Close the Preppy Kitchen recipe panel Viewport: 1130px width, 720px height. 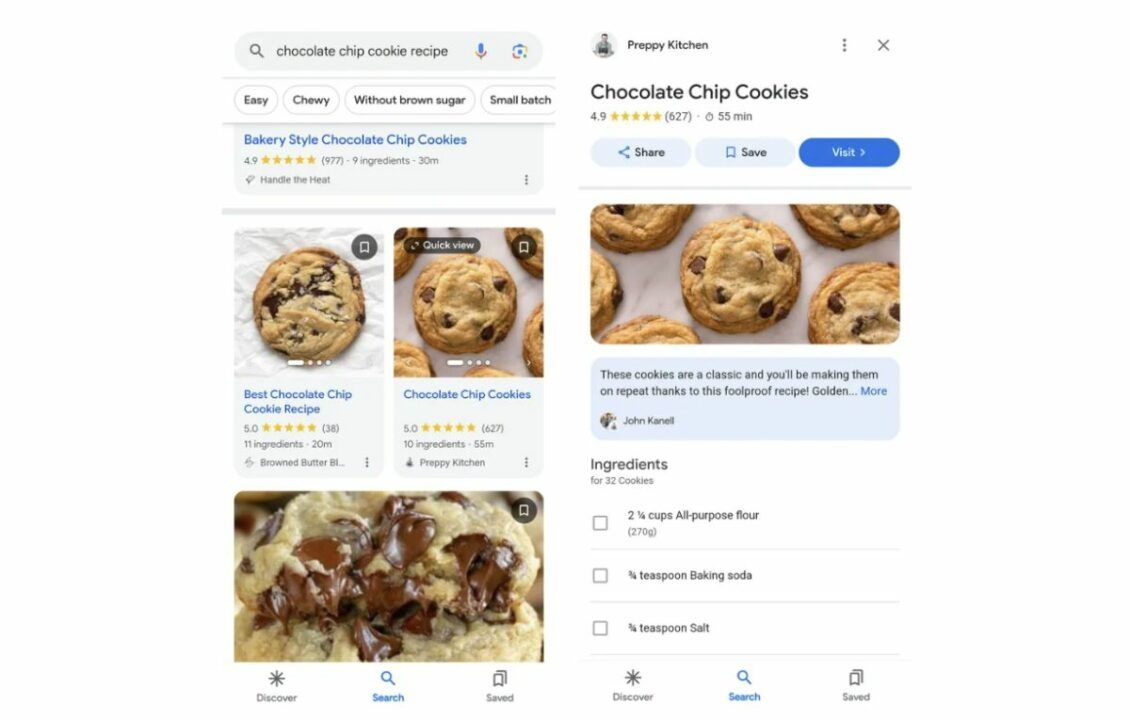tap(883, 45)
